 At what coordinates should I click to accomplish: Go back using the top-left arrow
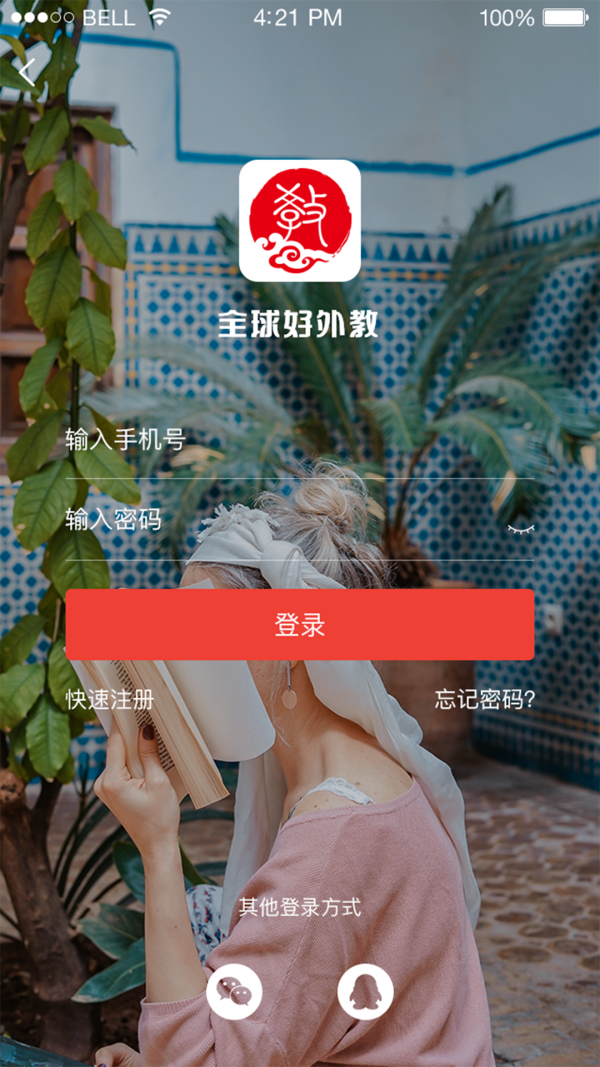[x=27, y=71]
